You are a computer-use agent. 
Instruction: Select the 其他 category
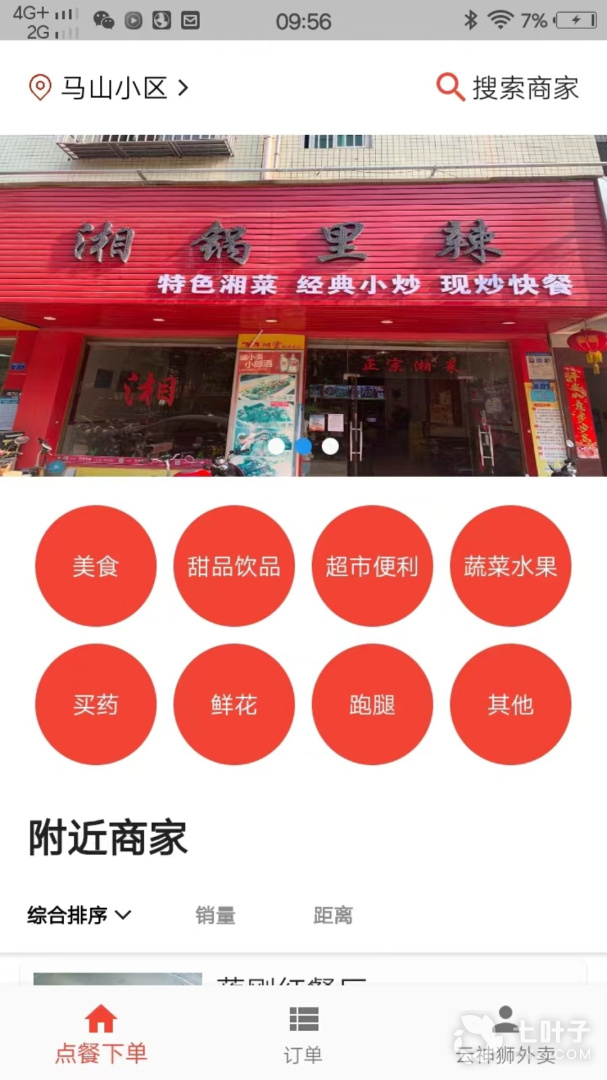pos(510,704)
